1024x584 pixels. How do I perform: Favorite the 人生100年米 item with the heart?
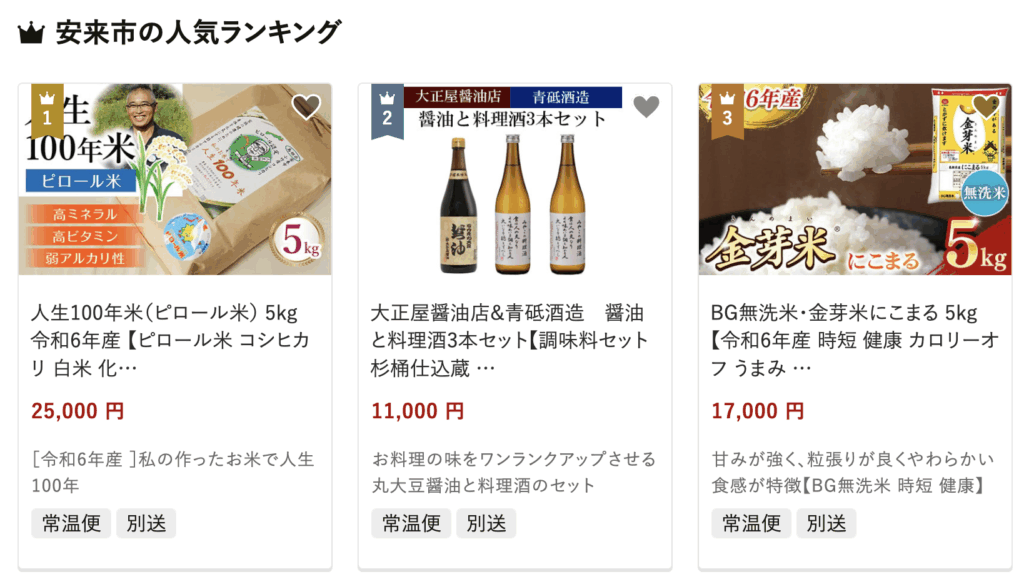[306, 106]
